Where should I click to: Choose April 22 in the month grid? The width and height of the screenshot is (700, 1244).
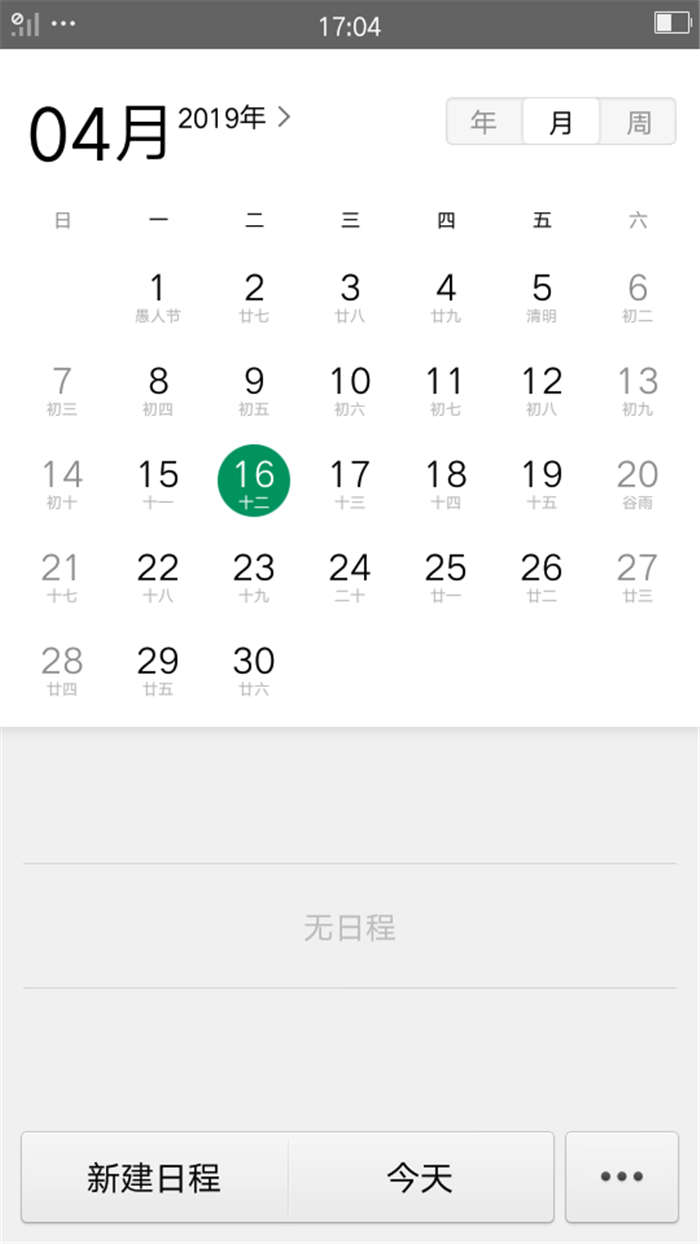[158, 576]
